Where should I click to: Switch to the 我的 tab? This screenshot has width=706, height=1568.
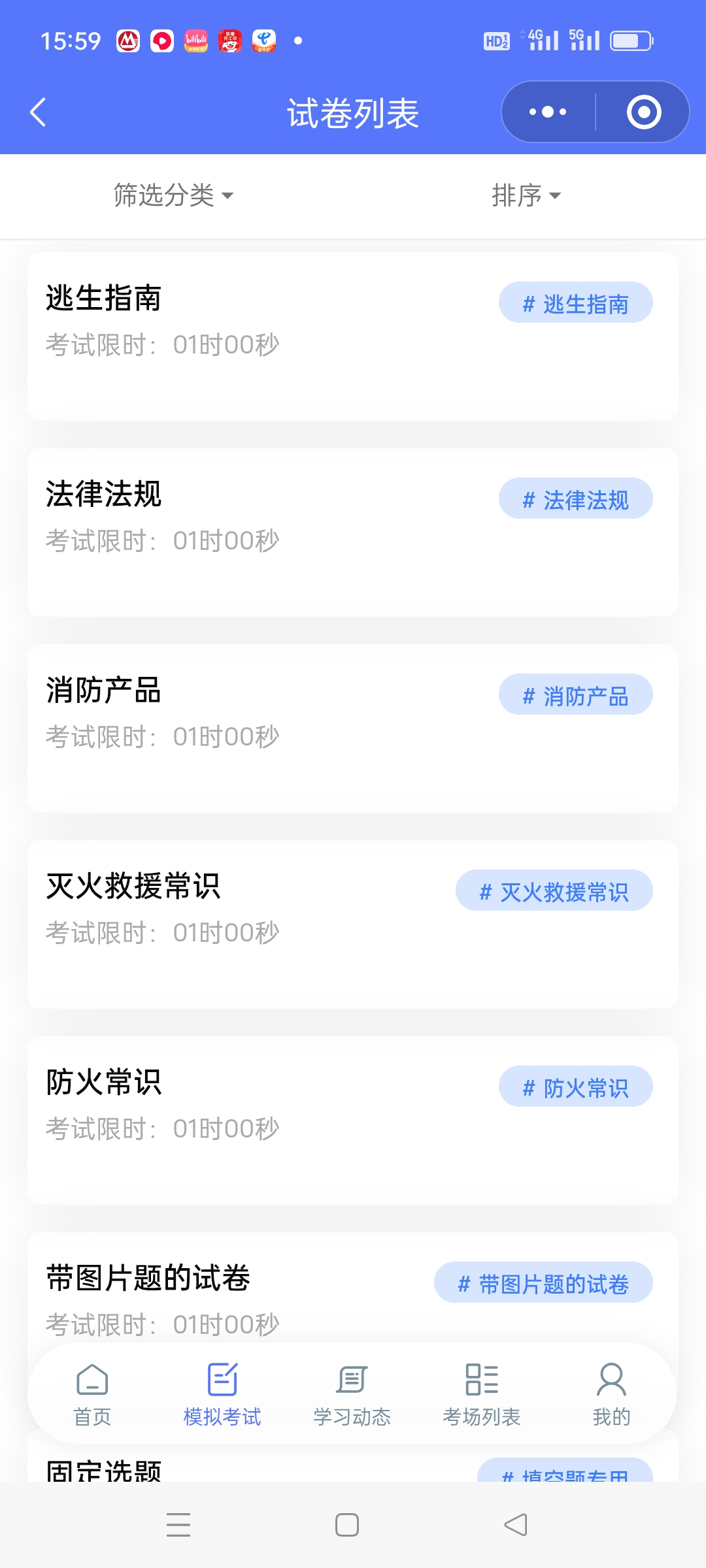point(611,1398)
